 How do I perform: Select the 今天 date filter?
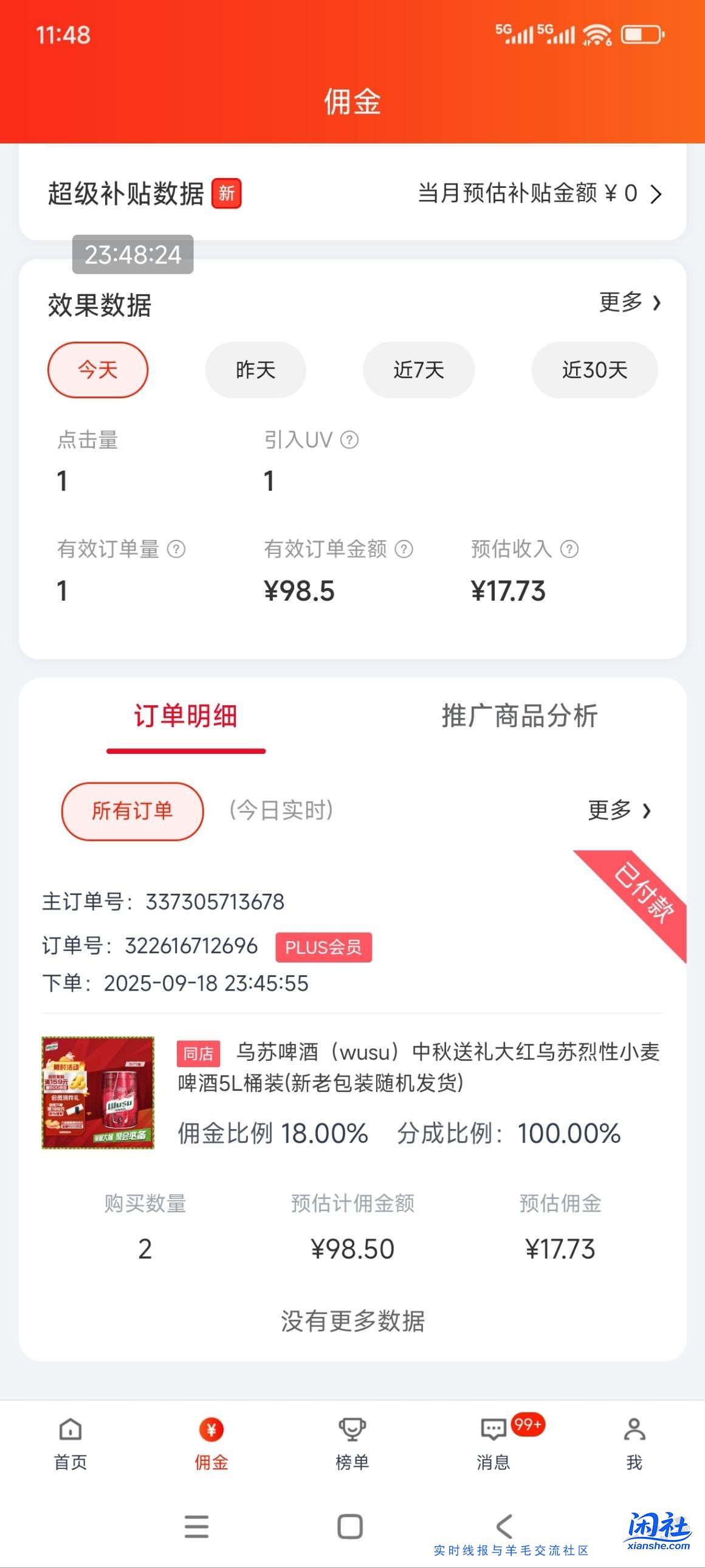[97, 370]
